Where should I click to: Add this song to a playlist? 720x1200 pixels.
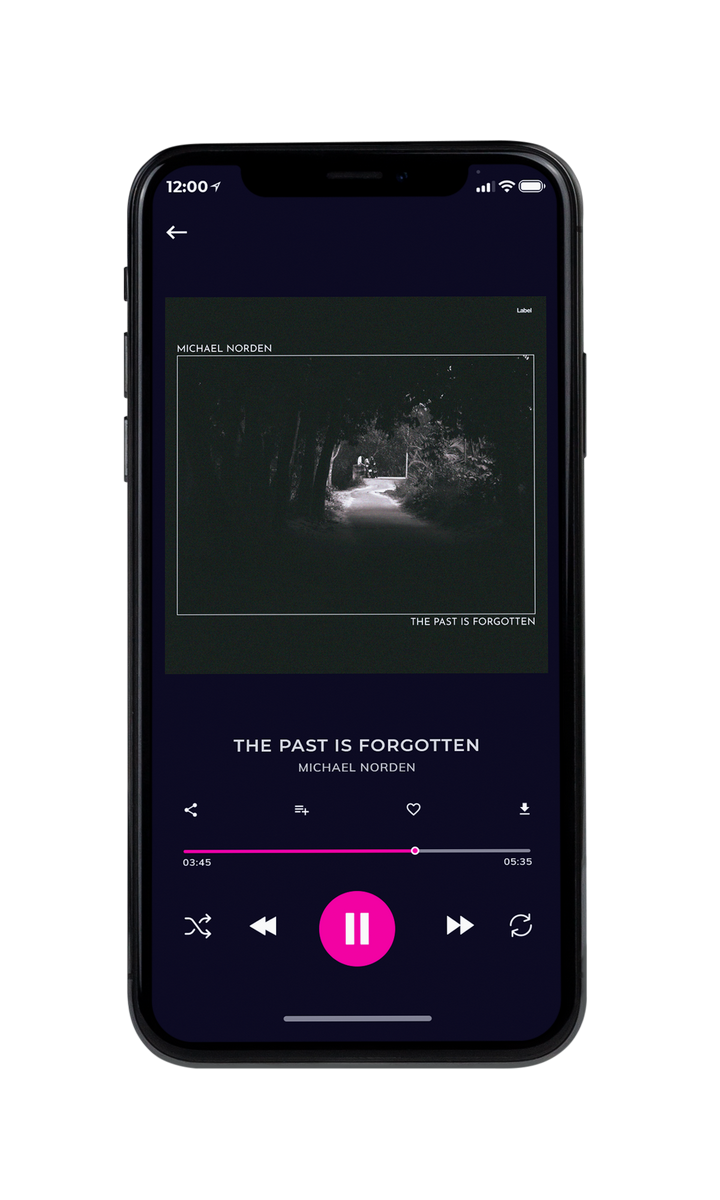point(301,810)
